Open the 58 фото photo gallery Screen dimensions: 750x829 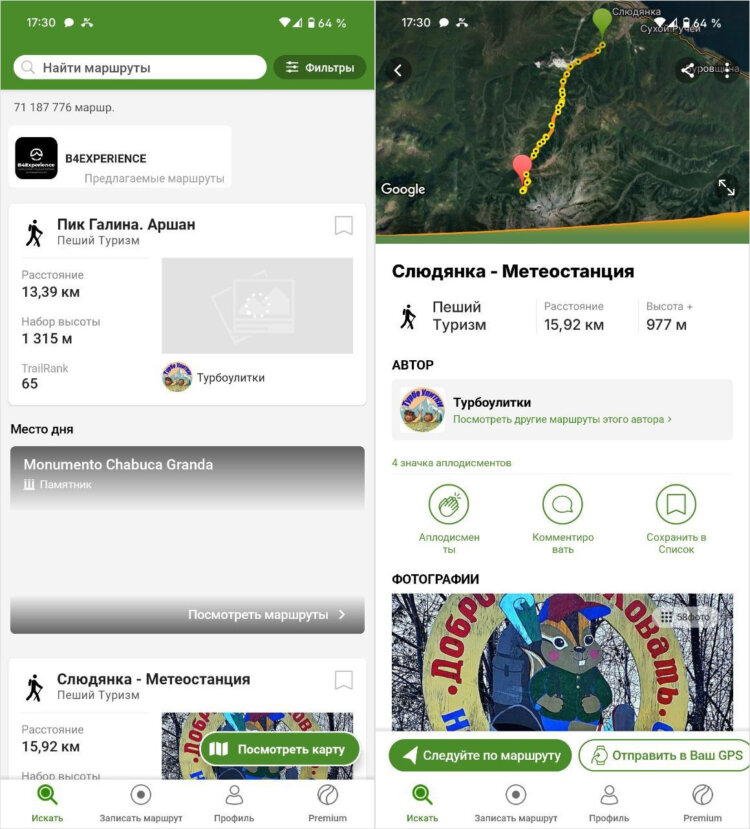pyautogui.click(x=687, y=617)
